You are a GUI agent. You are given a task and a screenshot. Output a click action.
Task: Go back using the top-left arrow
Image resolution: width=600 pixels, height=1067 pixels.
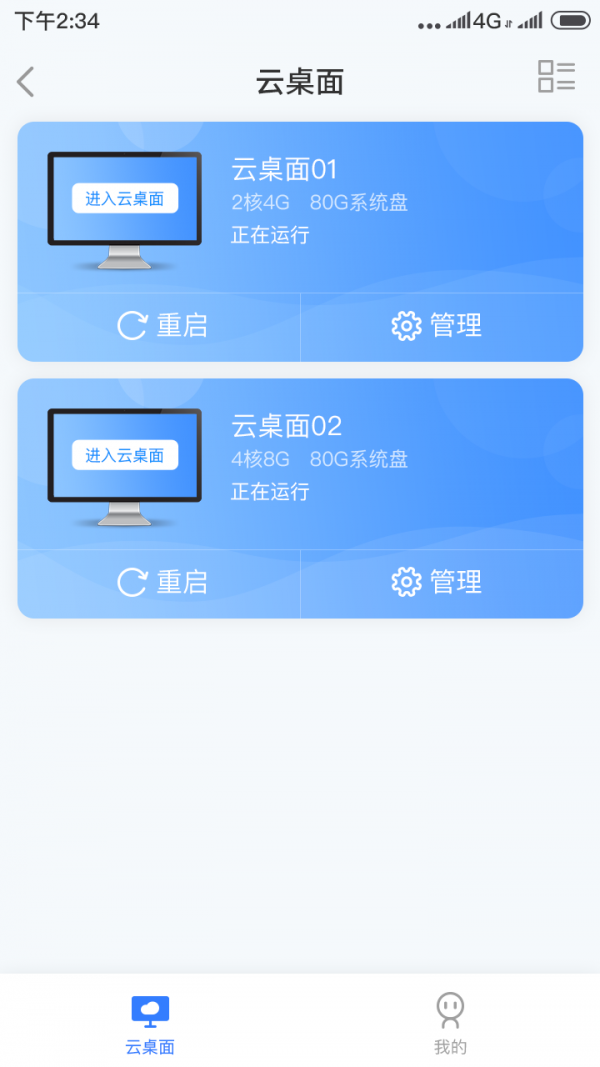26,82
